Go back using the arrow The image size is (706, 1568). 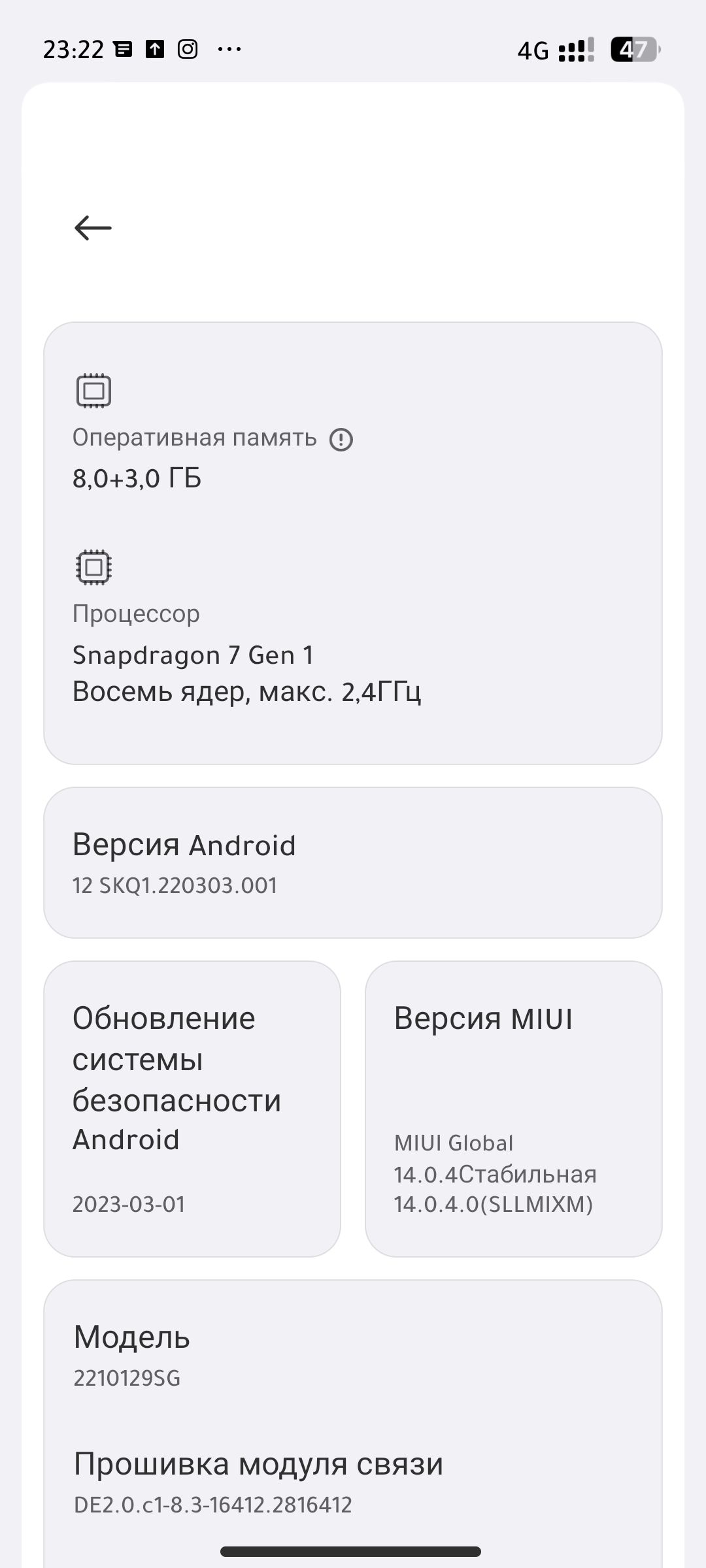point(93,228)
